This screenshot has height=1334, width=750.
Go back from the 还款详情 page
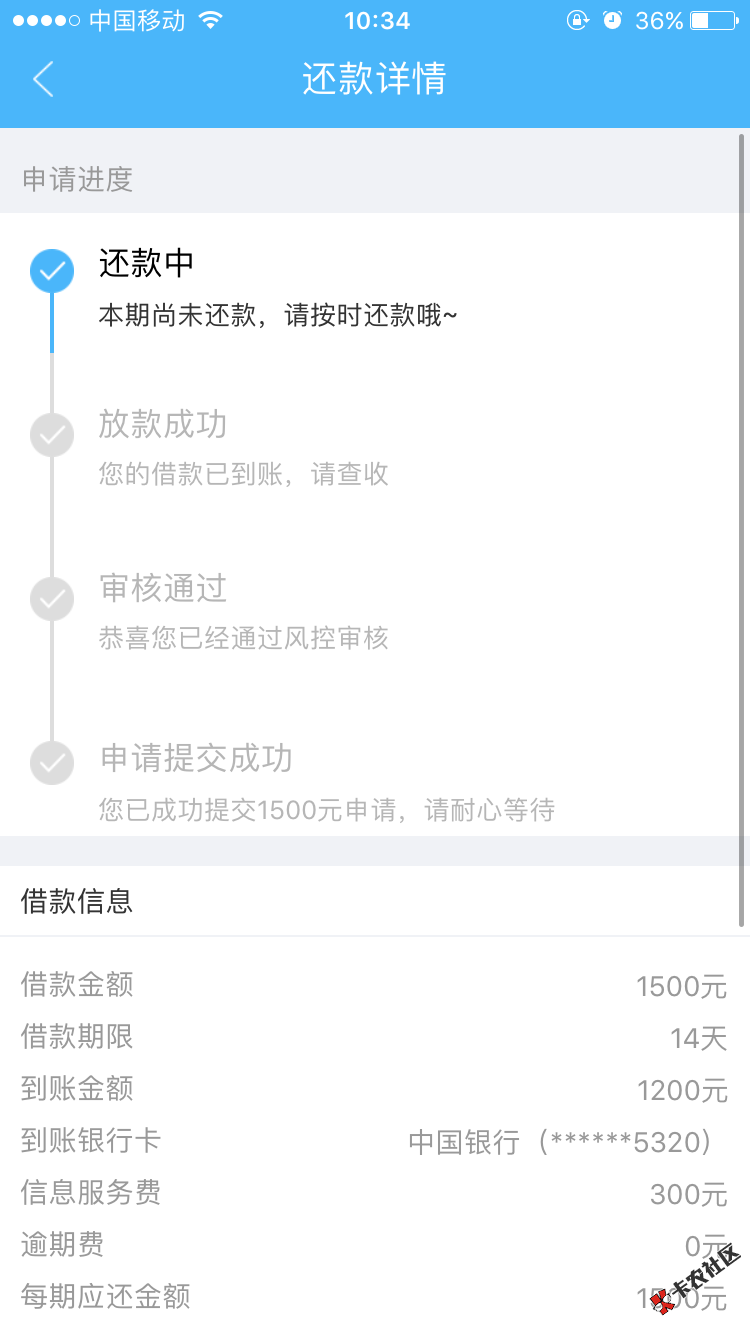click(43, 79)
